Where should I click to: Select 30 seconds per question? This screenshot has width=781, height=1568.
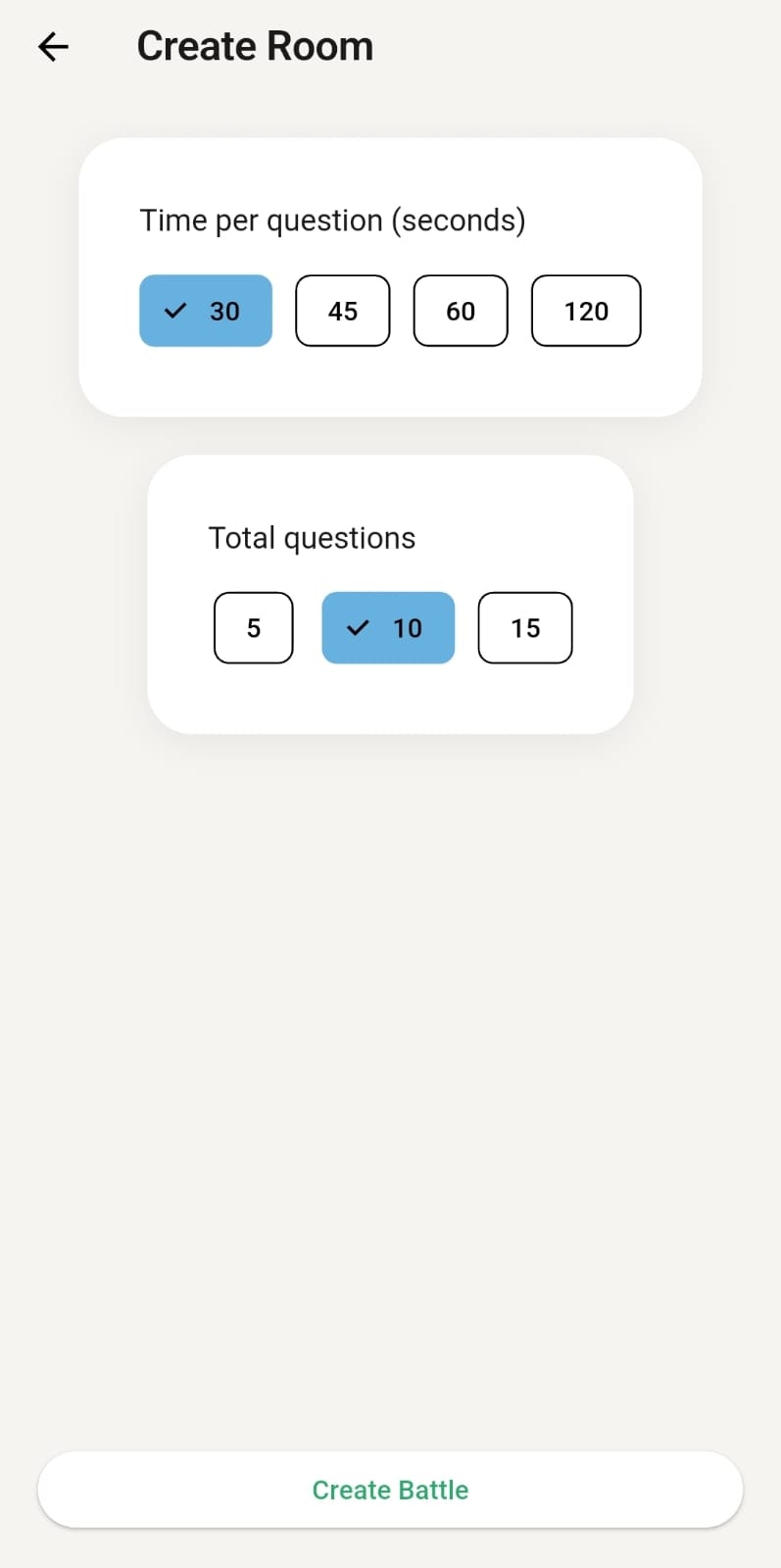click(206, 311)
